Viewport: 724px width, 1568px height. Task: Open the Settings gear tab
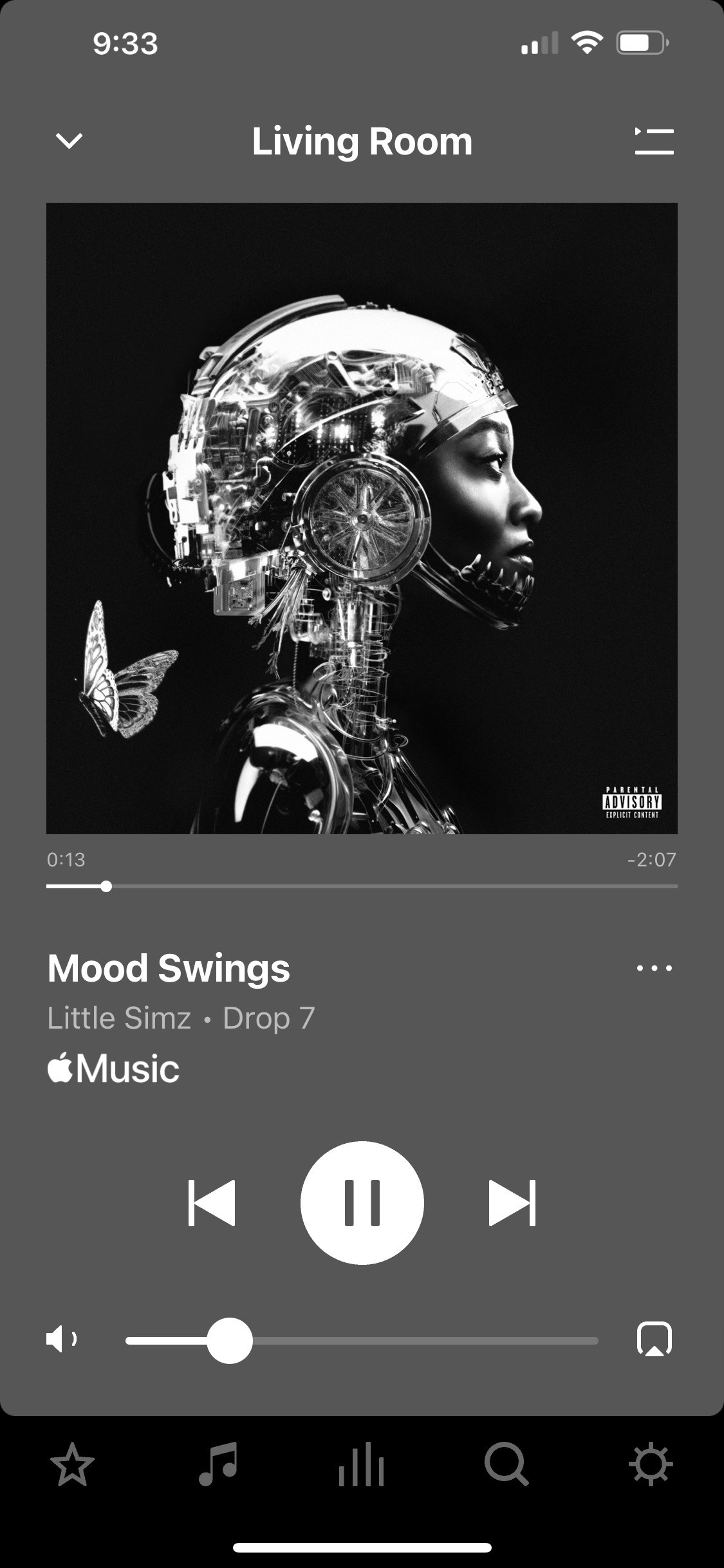pos(651,1464)
